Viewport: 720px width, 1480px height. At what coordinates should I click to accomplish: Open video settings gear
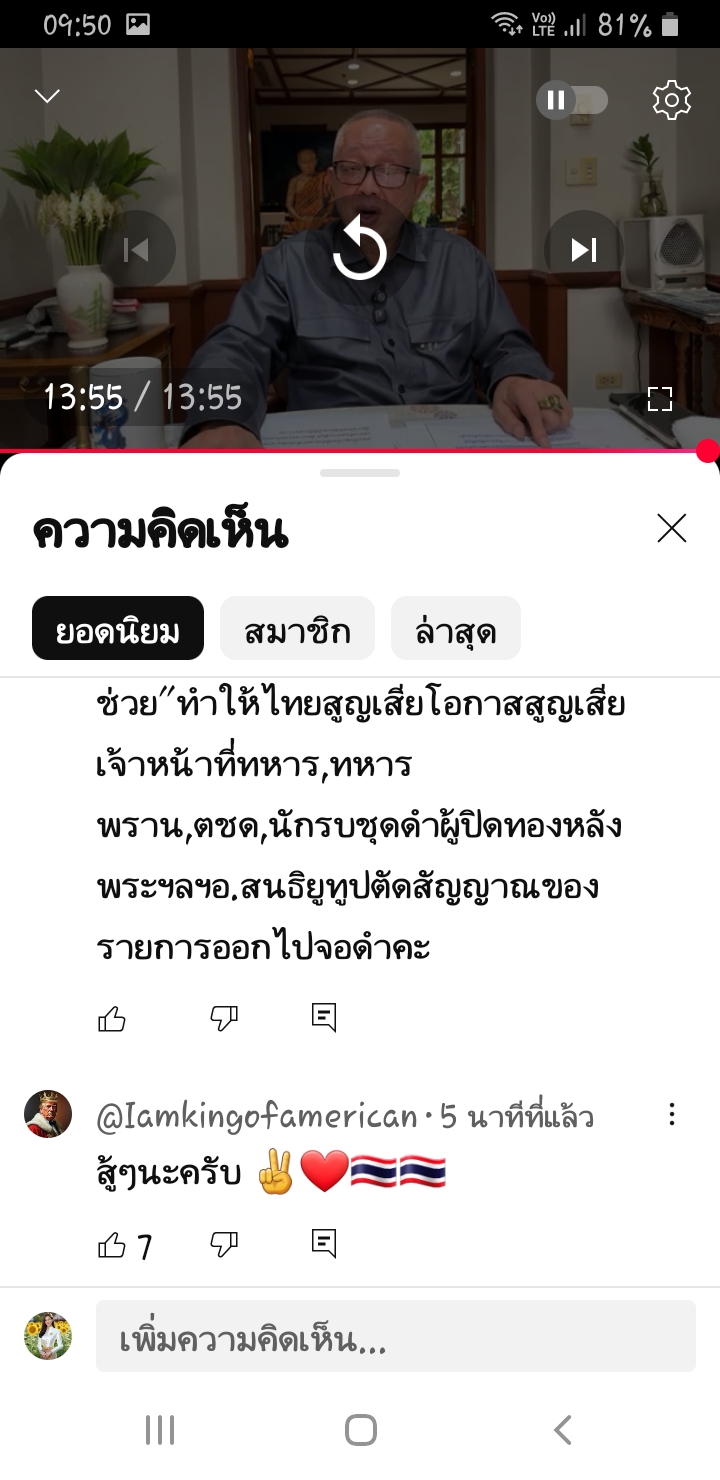coord(671,100)
